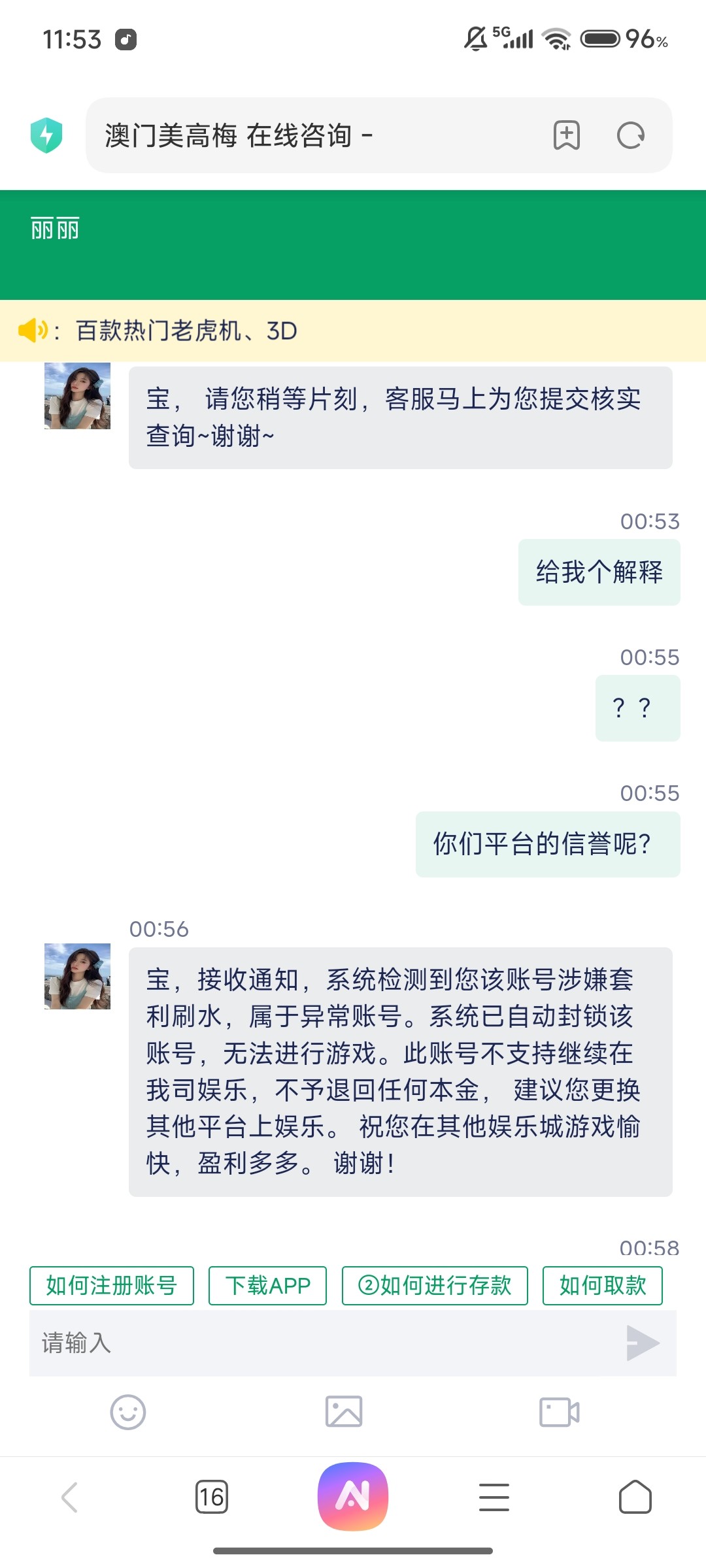Go back to the previous page
This screenshot has width=706, height=1568.
(70, 1497)
